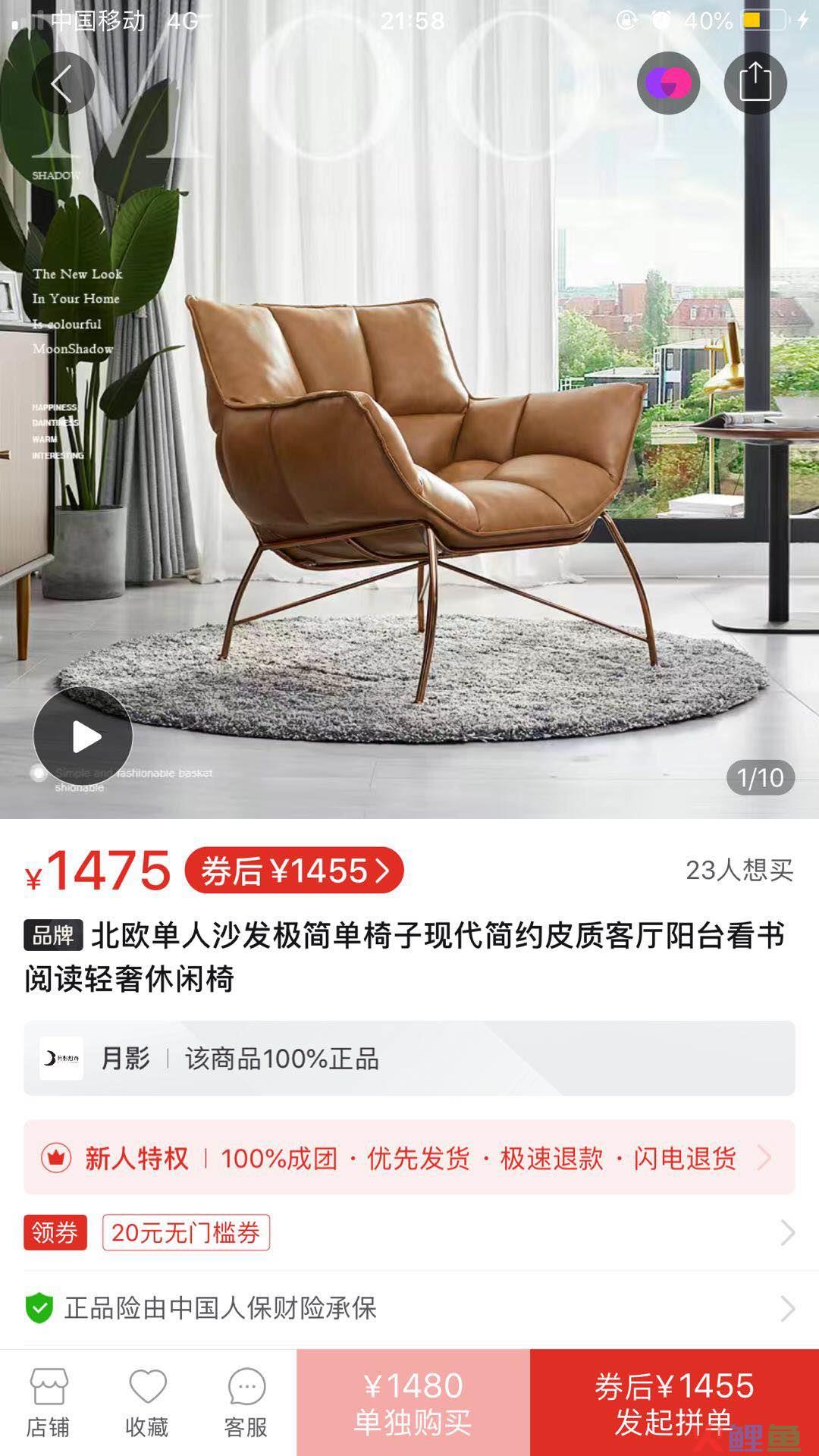Add the item to 收藏 favorites
This screenshot has height=1456, width=819.
(x=147, y=1403)
